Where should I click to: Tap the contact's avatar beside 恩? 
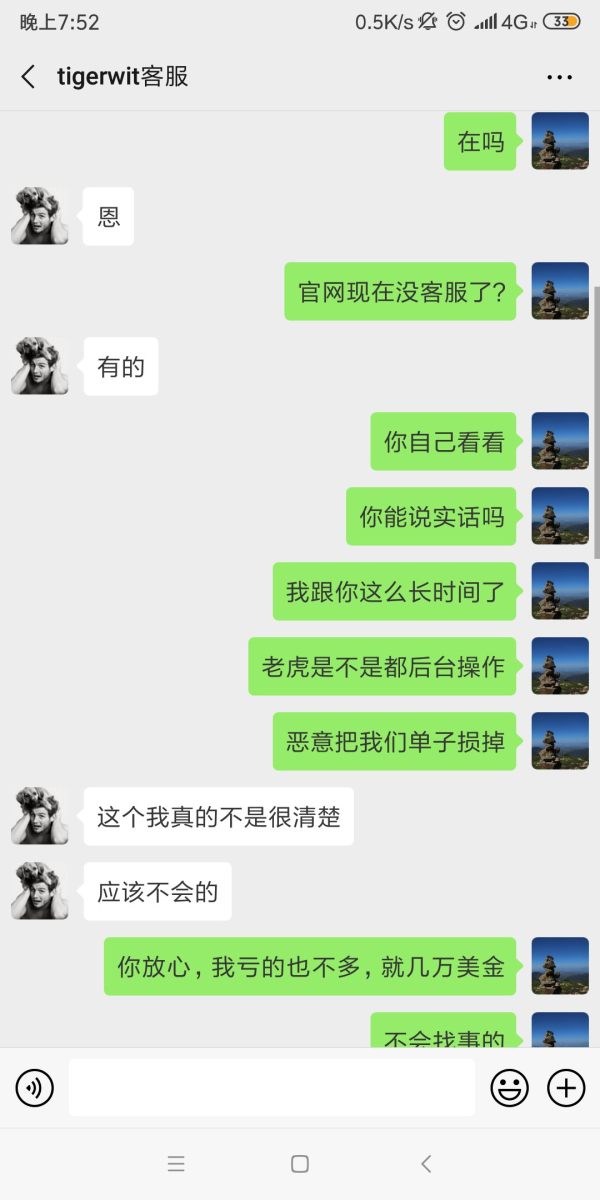40,216
